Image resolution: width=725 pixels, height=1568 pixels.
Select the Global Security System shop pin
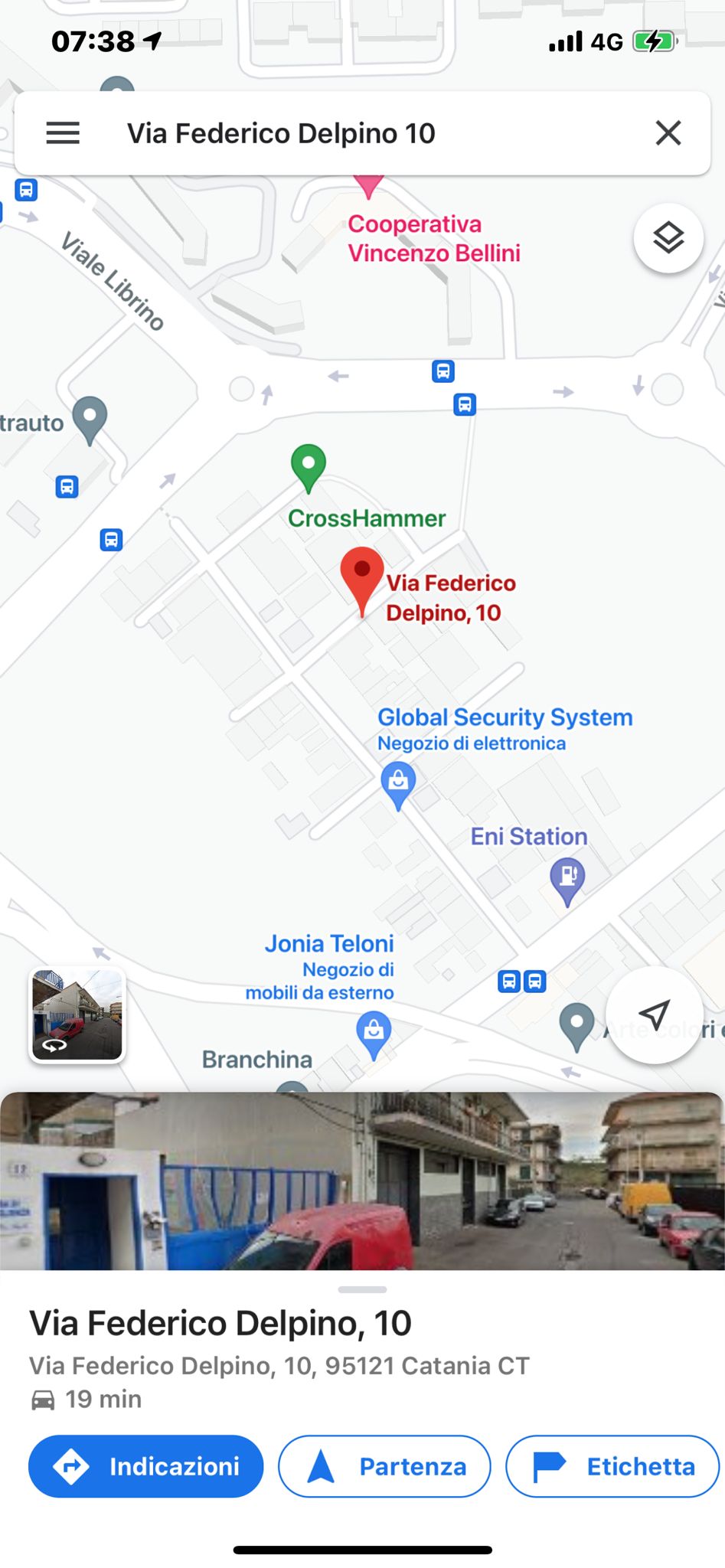point(398,782)
